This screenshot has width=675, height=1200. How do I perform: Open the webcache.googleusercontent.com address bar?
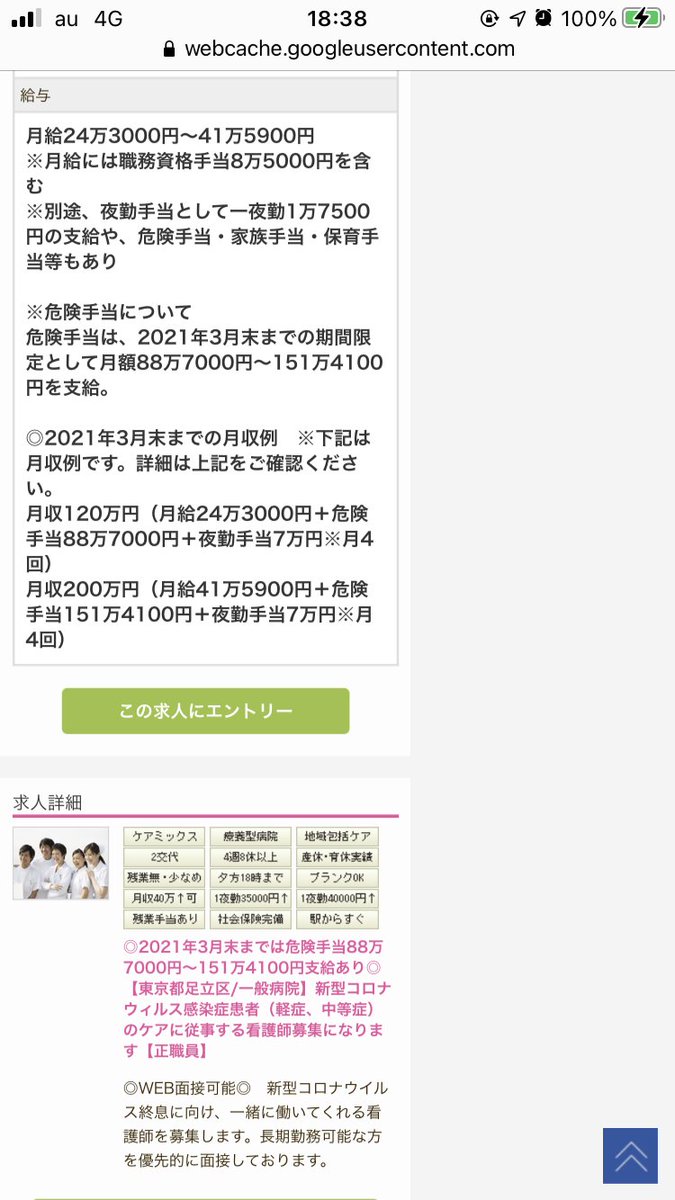(338, 48)
